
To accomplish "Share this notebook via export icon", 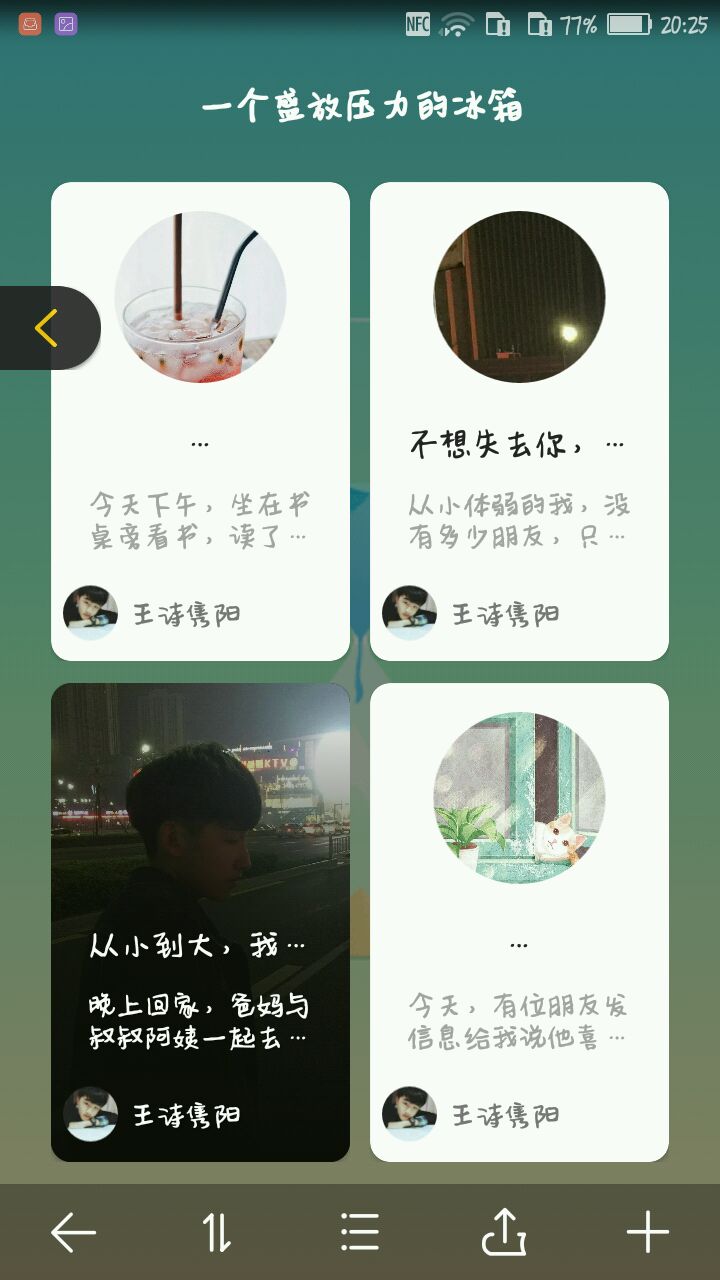I will tap(503, 1232).
